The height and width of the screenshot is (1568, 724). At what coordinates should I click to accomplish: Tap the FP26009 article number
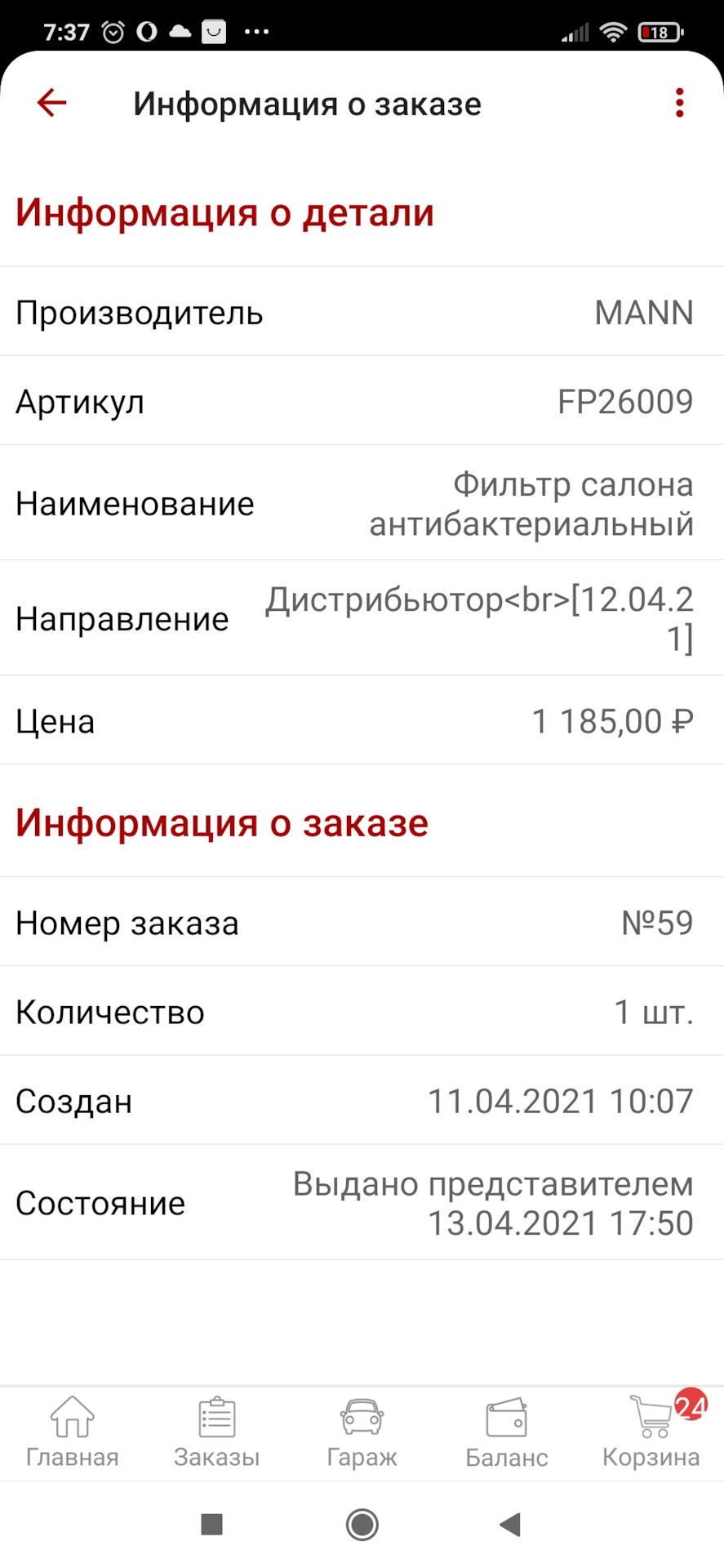624,401
